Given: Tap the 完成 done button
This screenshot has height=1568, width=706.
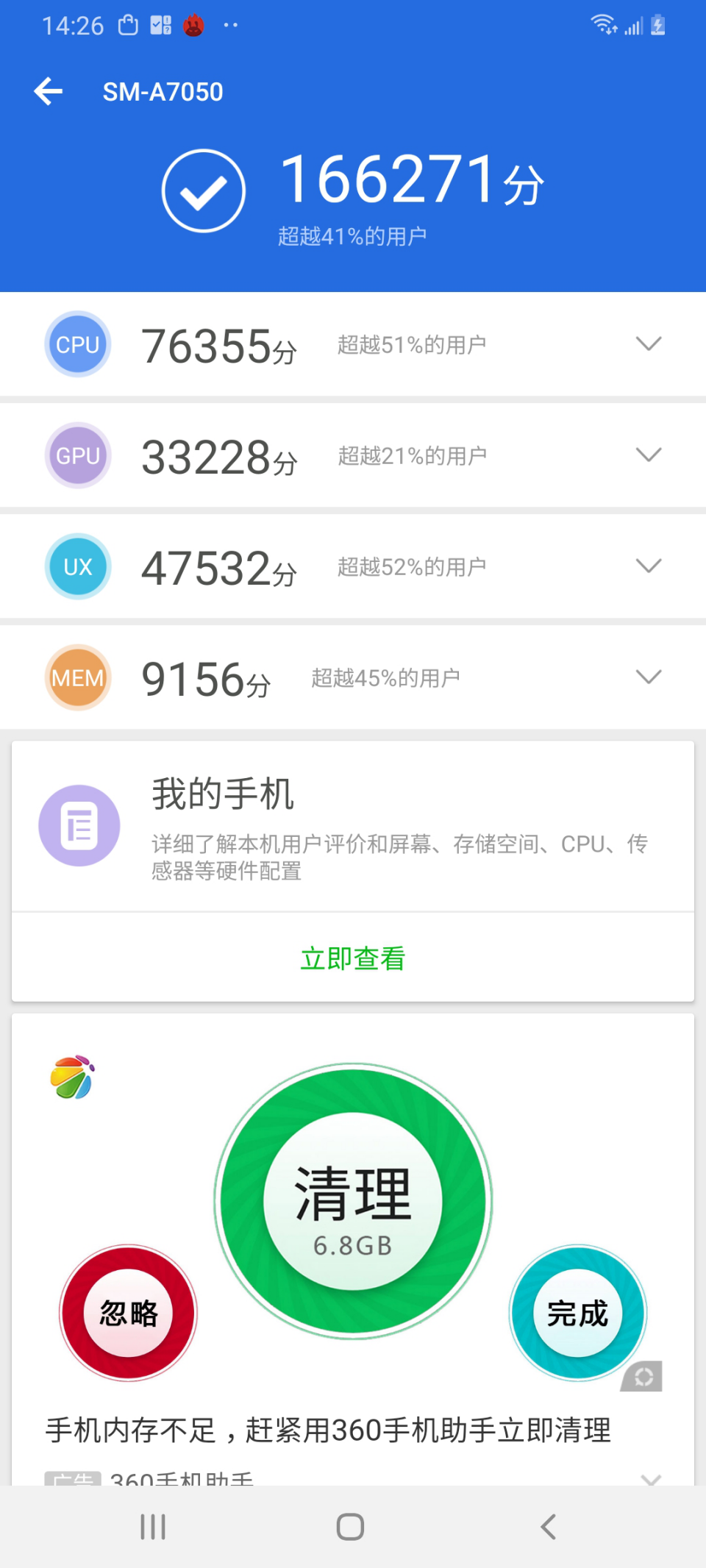Looking at the screenshot, I should coord(577,1313).
